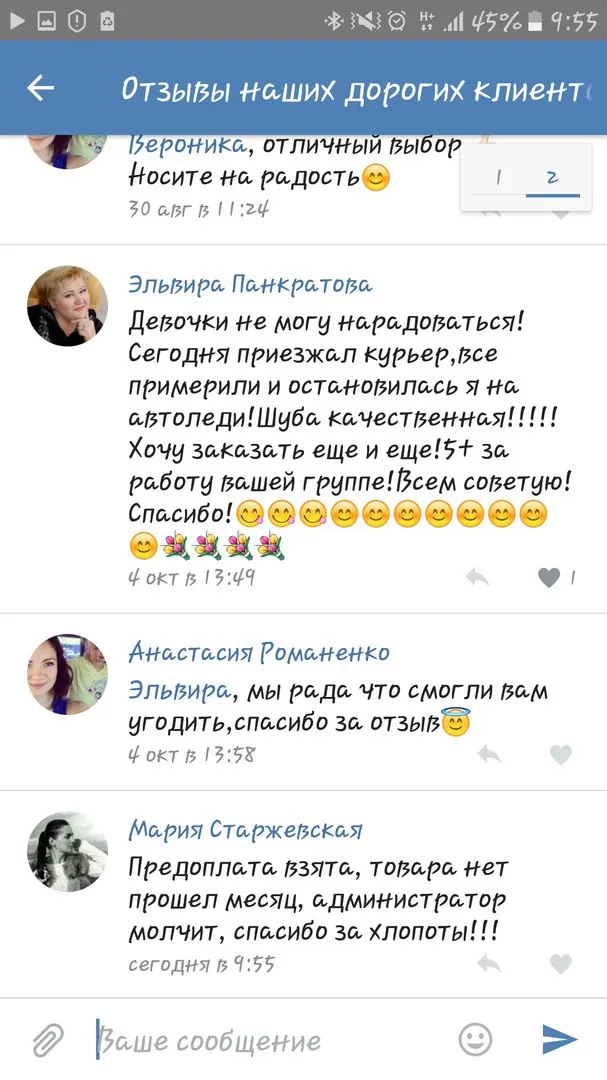Like Эльвира Панкратова's comment about the fur coat
Screen dimensions: 607x1080
point(549,577)
